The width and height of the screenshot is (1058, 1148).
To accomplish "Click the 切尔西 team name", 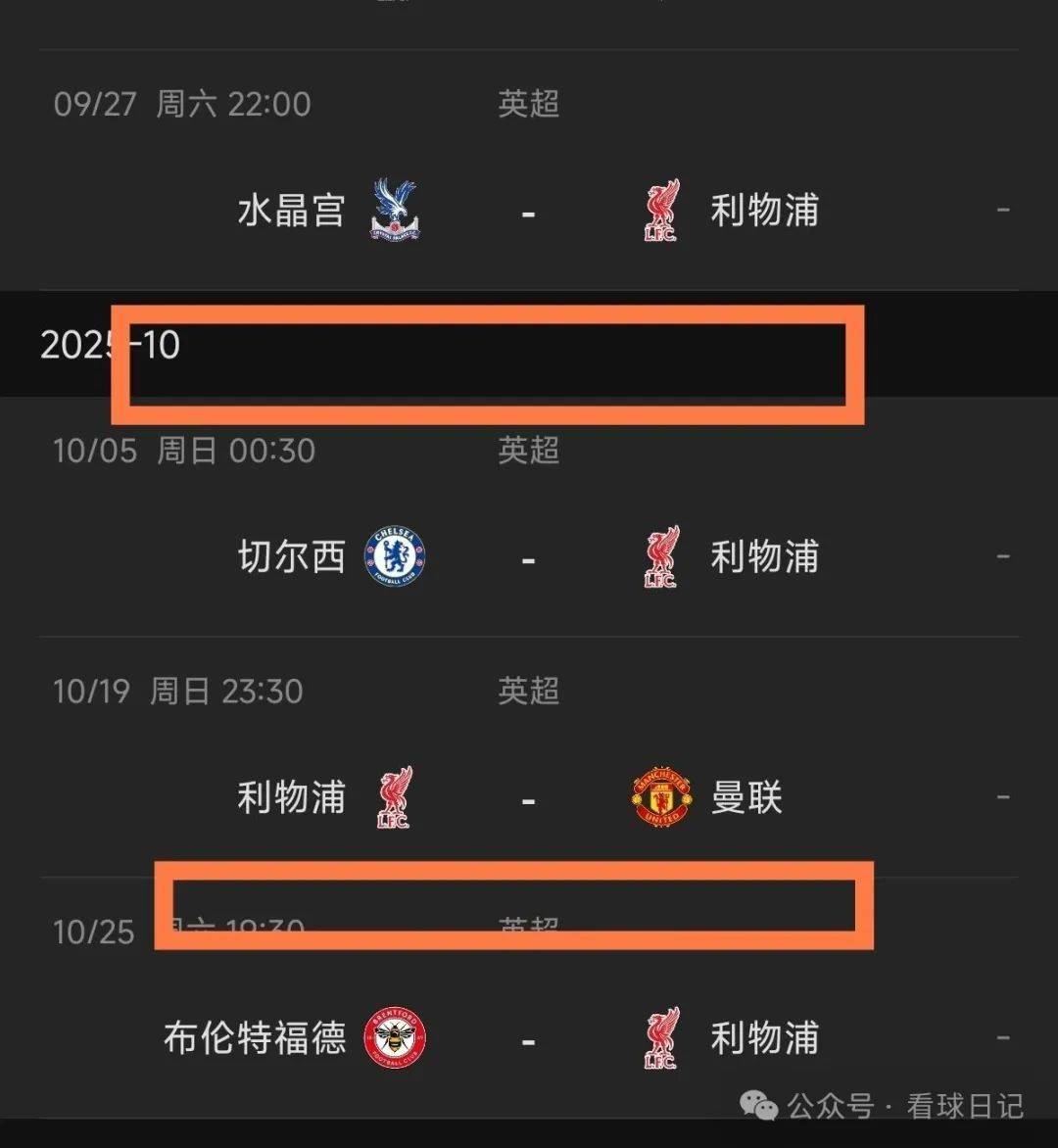I will [x=291, y=555].
